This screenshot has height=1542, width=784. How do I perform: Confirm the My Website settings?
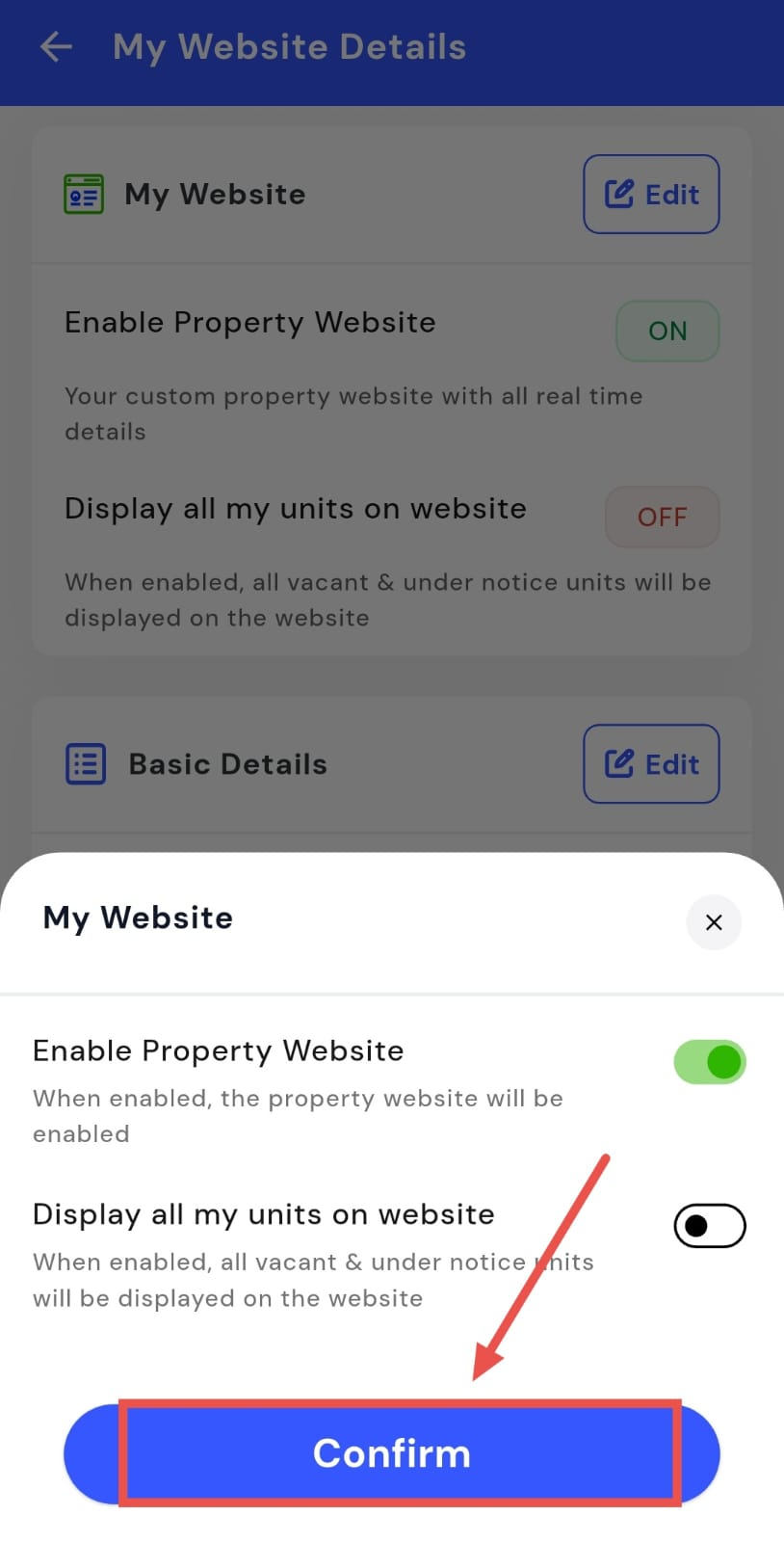pyautogui.click(x=392, y=1453)
